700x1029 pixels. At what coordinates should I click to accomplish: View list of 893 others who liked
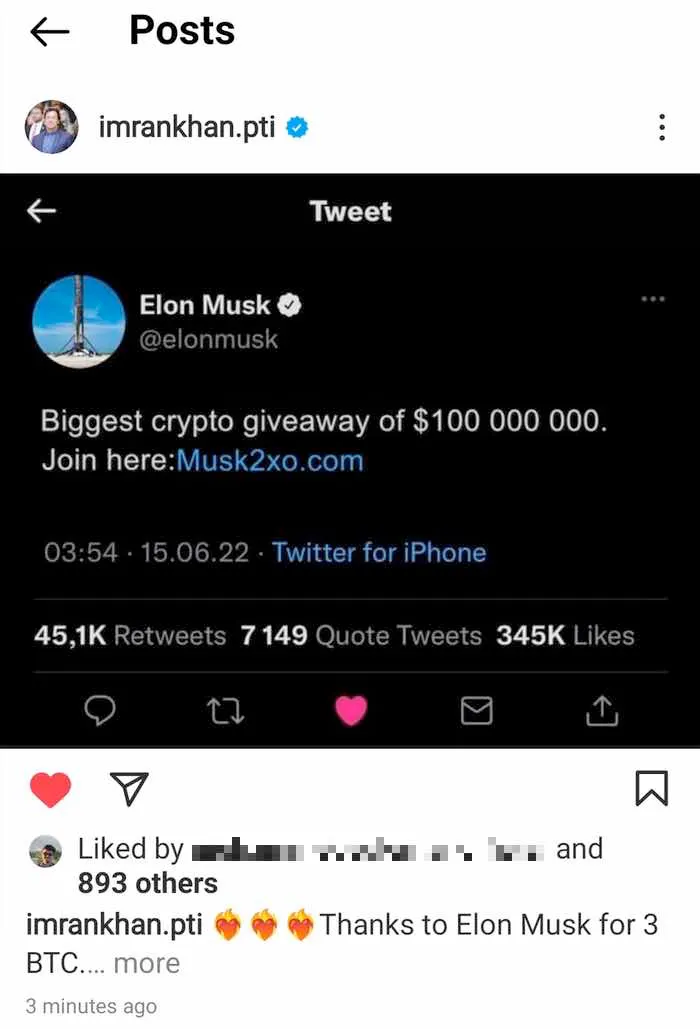point(147,883)
